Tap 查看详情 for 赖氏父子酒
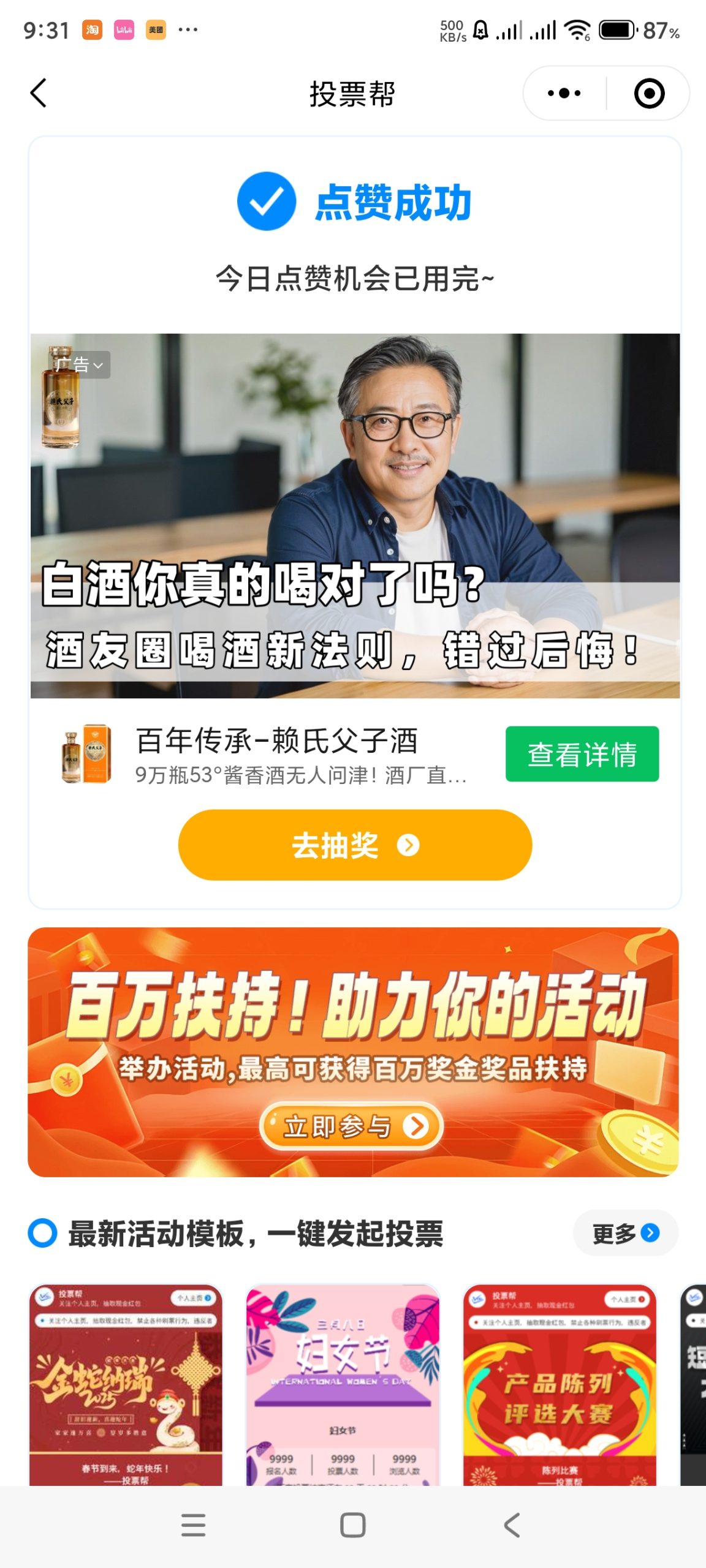 coord(582,754)
